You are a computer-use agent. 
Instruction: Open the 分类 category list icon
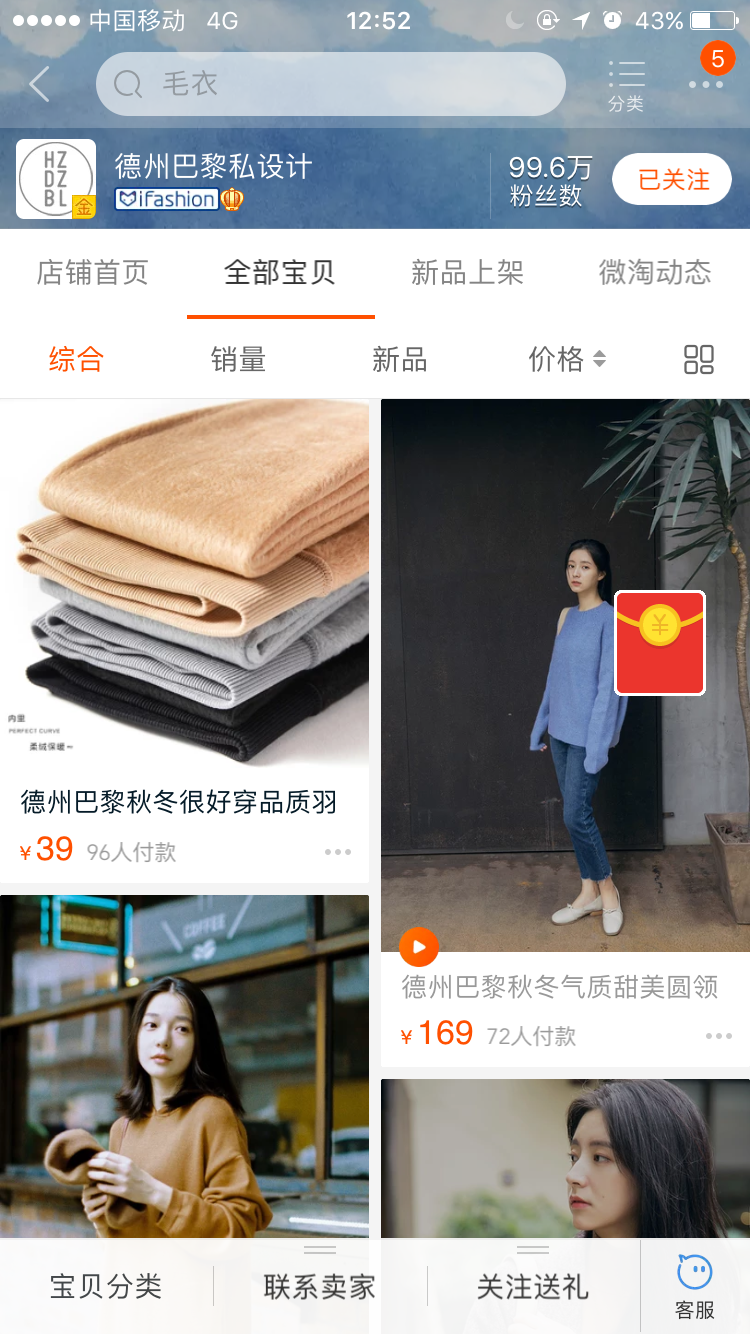pos(626,84)
